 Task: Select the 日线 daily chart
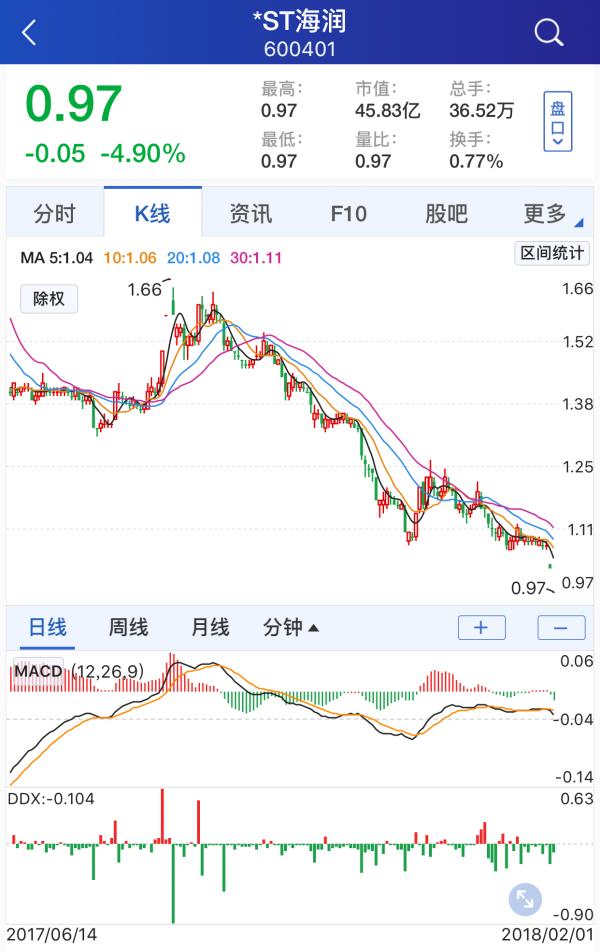[x=47, y=627]
